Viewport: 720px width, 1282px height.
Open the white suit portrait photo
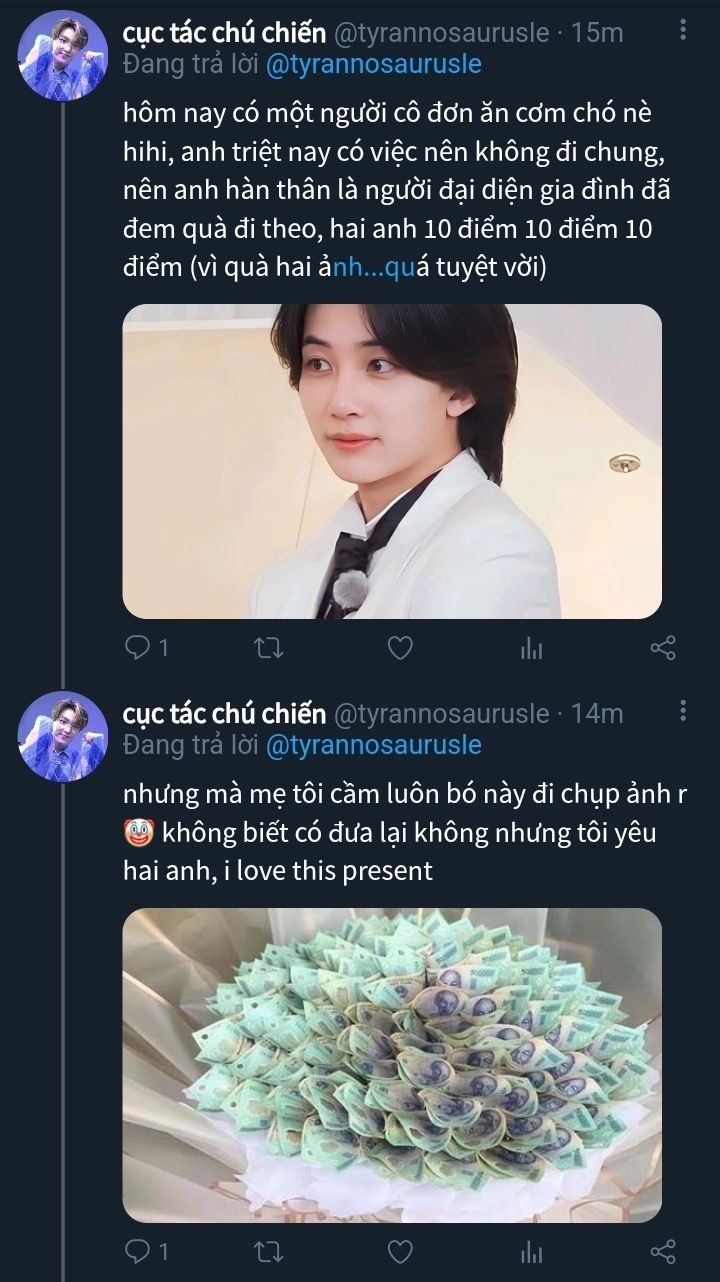tap(392, 461)
